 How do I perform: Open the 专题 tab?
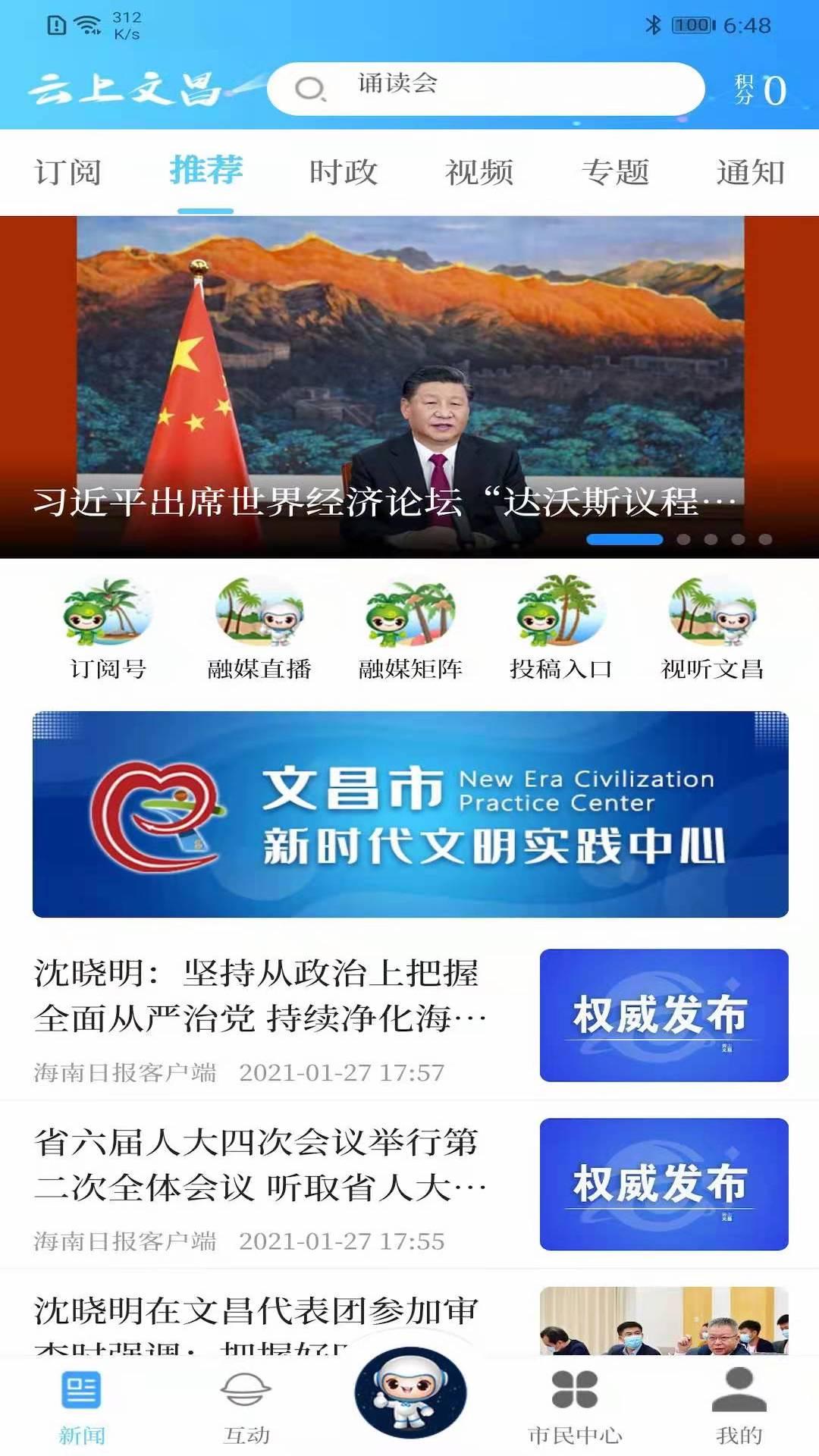[617, 172]
